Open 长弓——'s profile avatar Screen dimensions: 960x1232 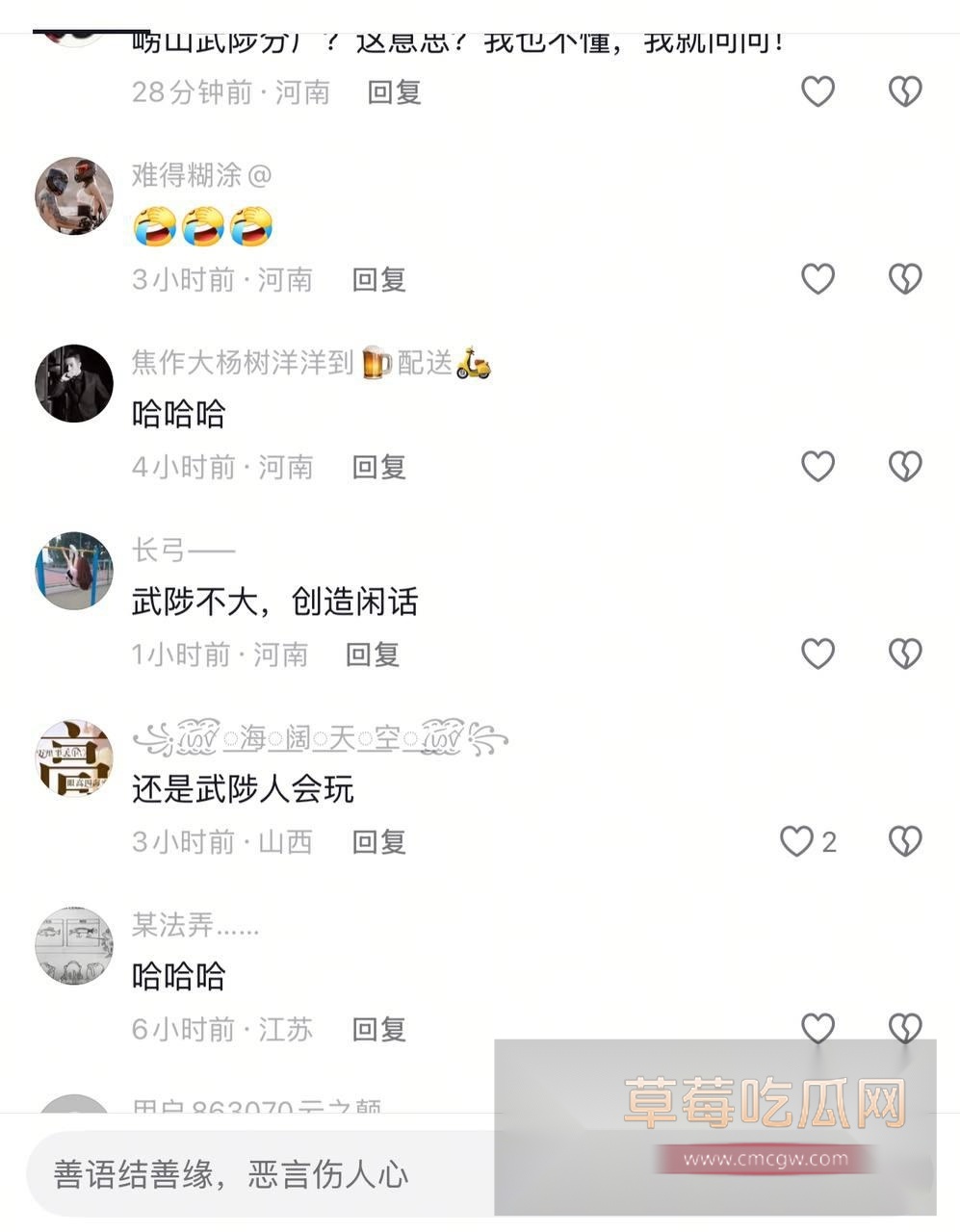74,571
